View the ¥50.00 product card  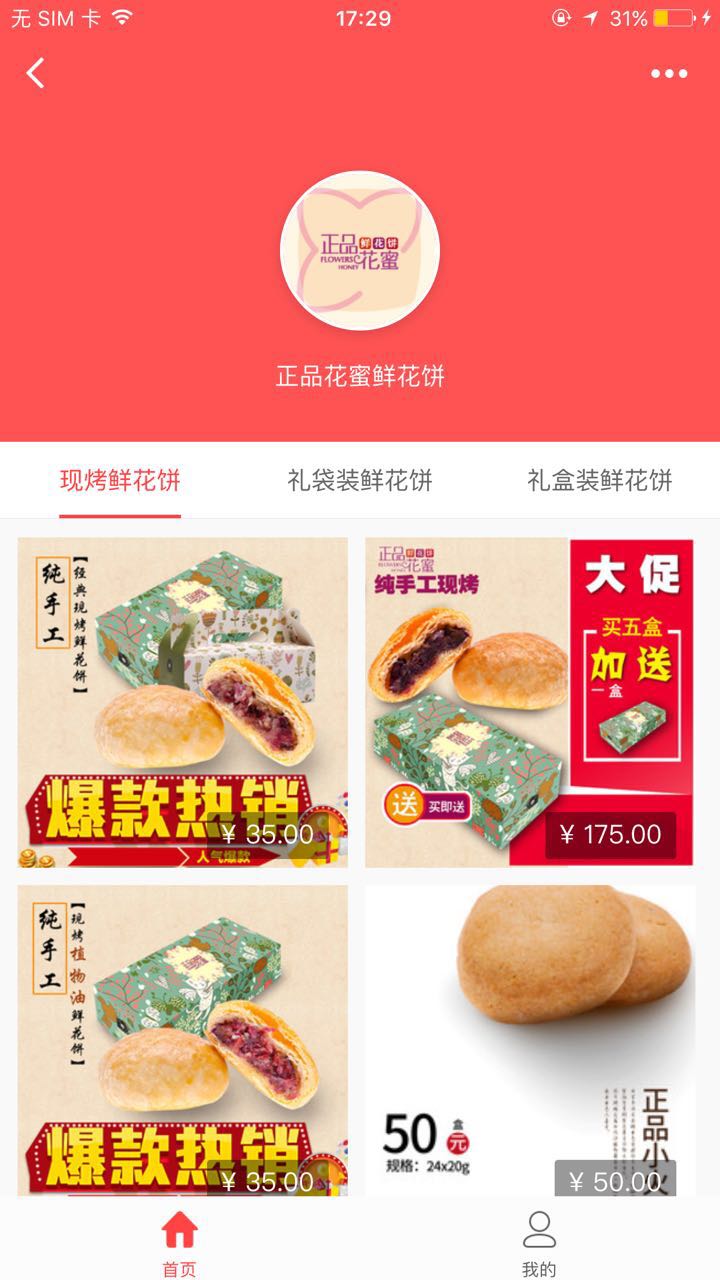[x=530, y=1040]
